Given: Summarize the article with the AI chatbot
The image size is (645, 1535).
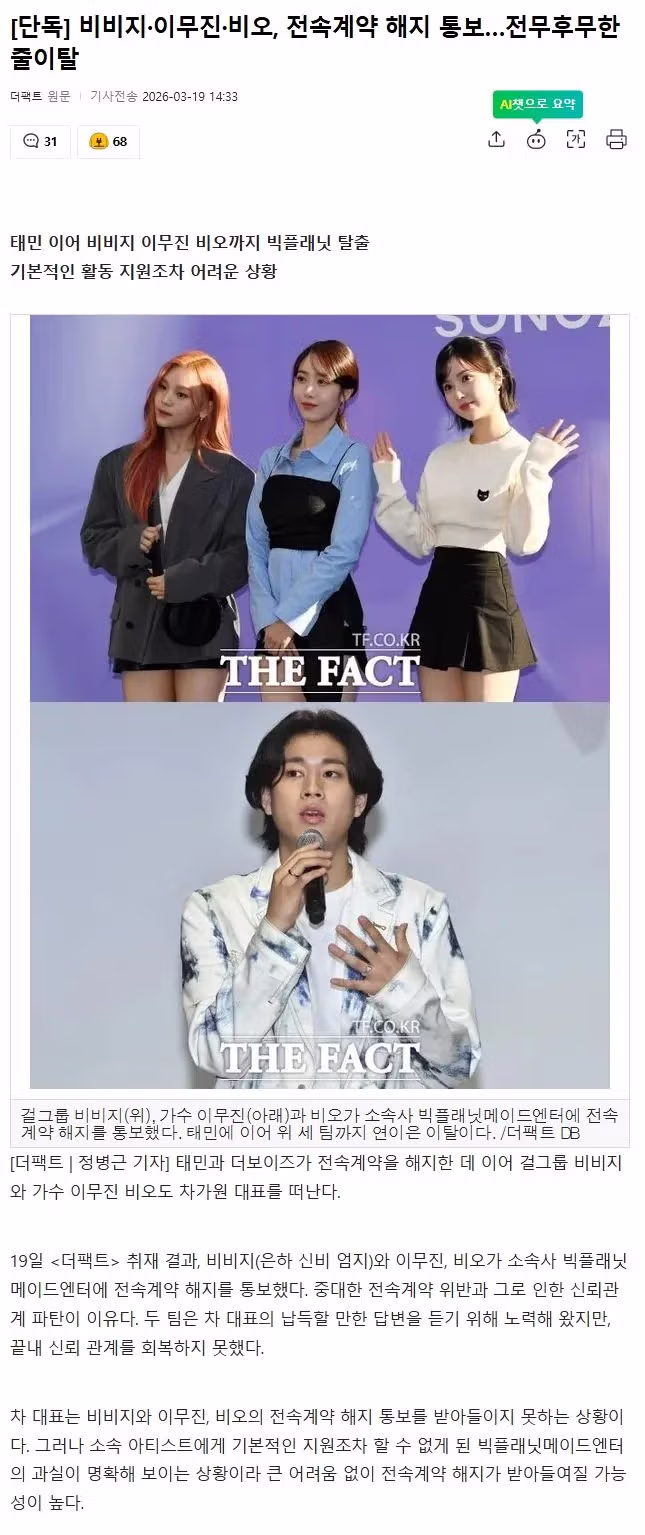Looking at the screenshot, I should click(537, 140).
